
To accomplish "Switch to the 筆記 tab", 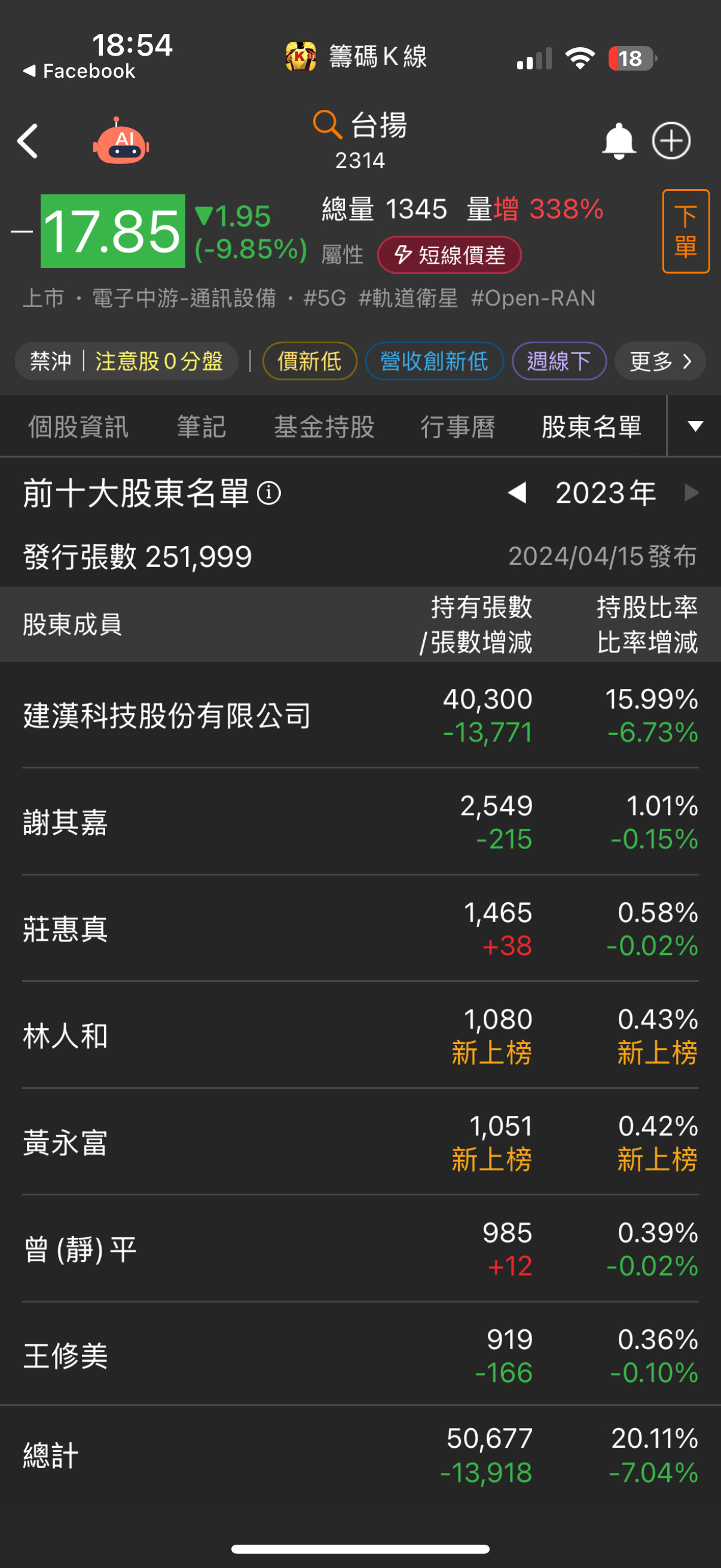I will [201, 427].
